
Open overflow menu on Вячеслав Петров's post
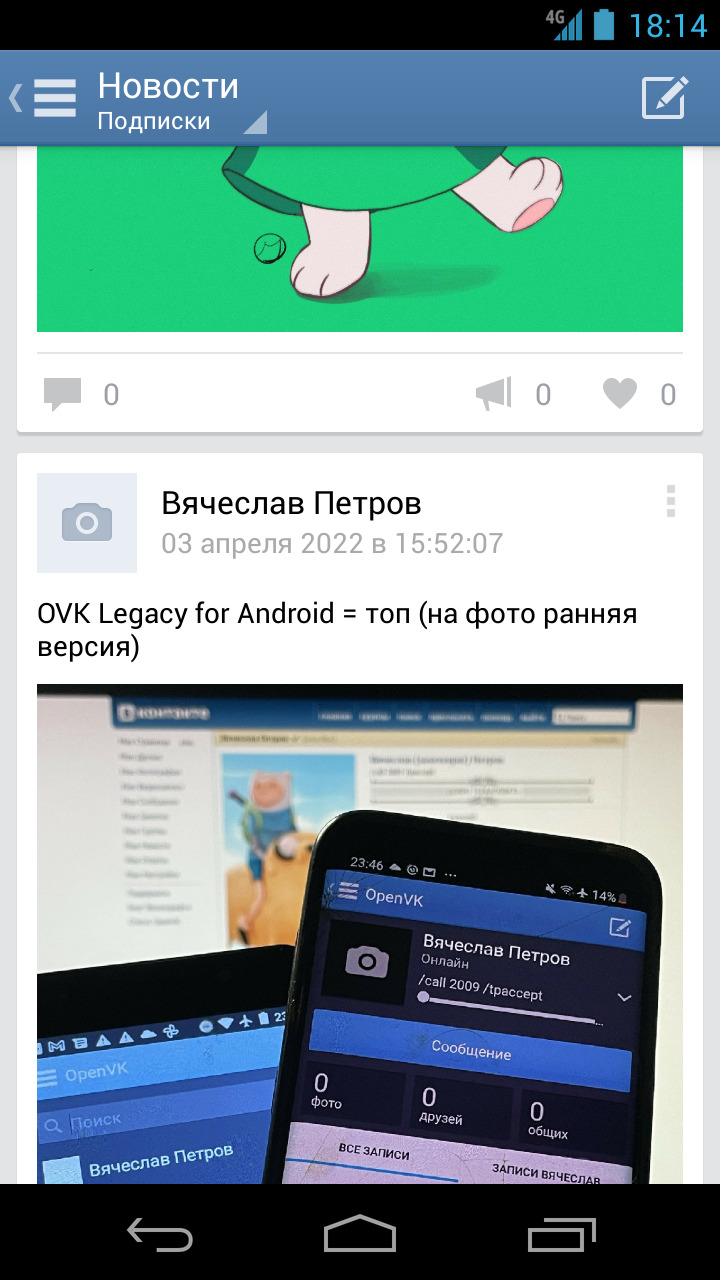point(671,502)
